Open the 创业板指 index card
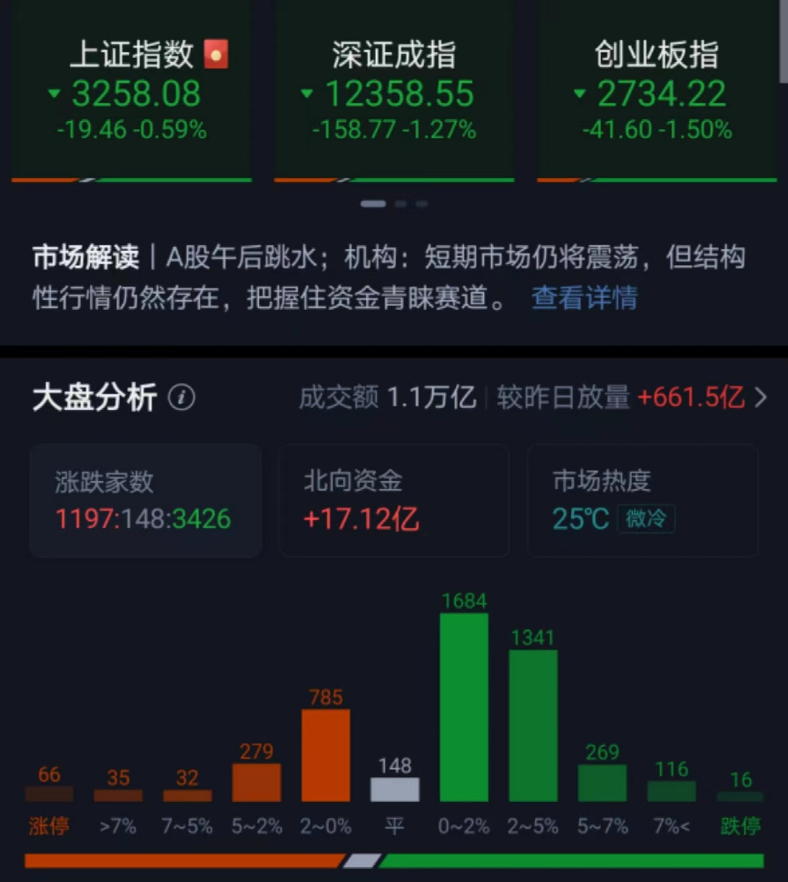788x882 pixels. 657,92
